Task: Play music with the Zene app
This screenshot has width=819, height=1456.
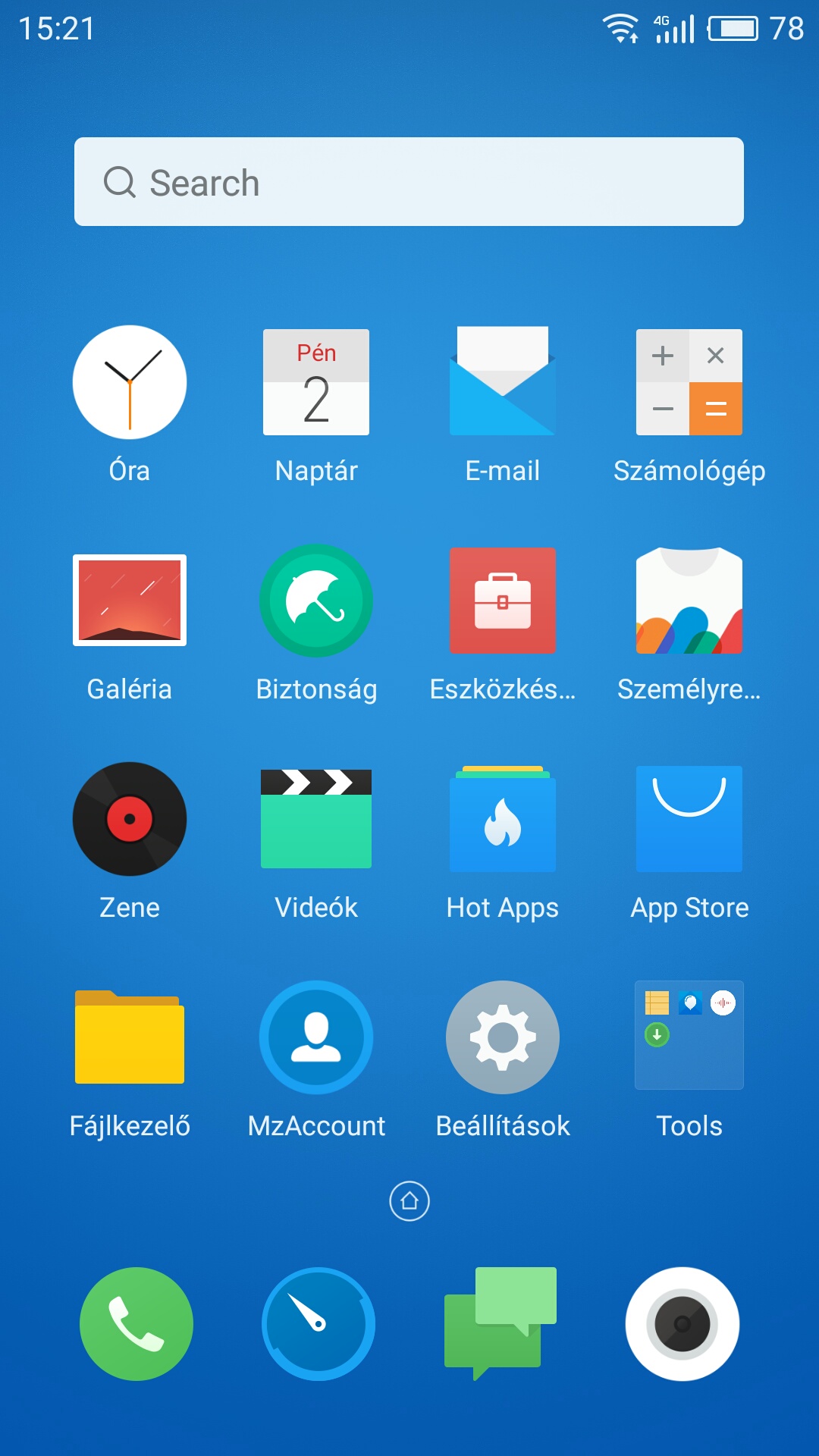Action: [130, 819]
